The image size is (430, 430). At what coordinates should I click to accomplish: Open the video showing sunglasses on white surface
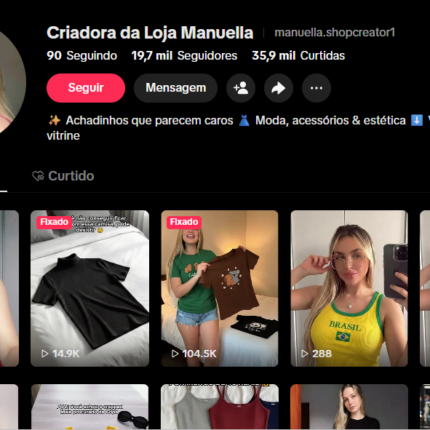(x=90, y=407)
